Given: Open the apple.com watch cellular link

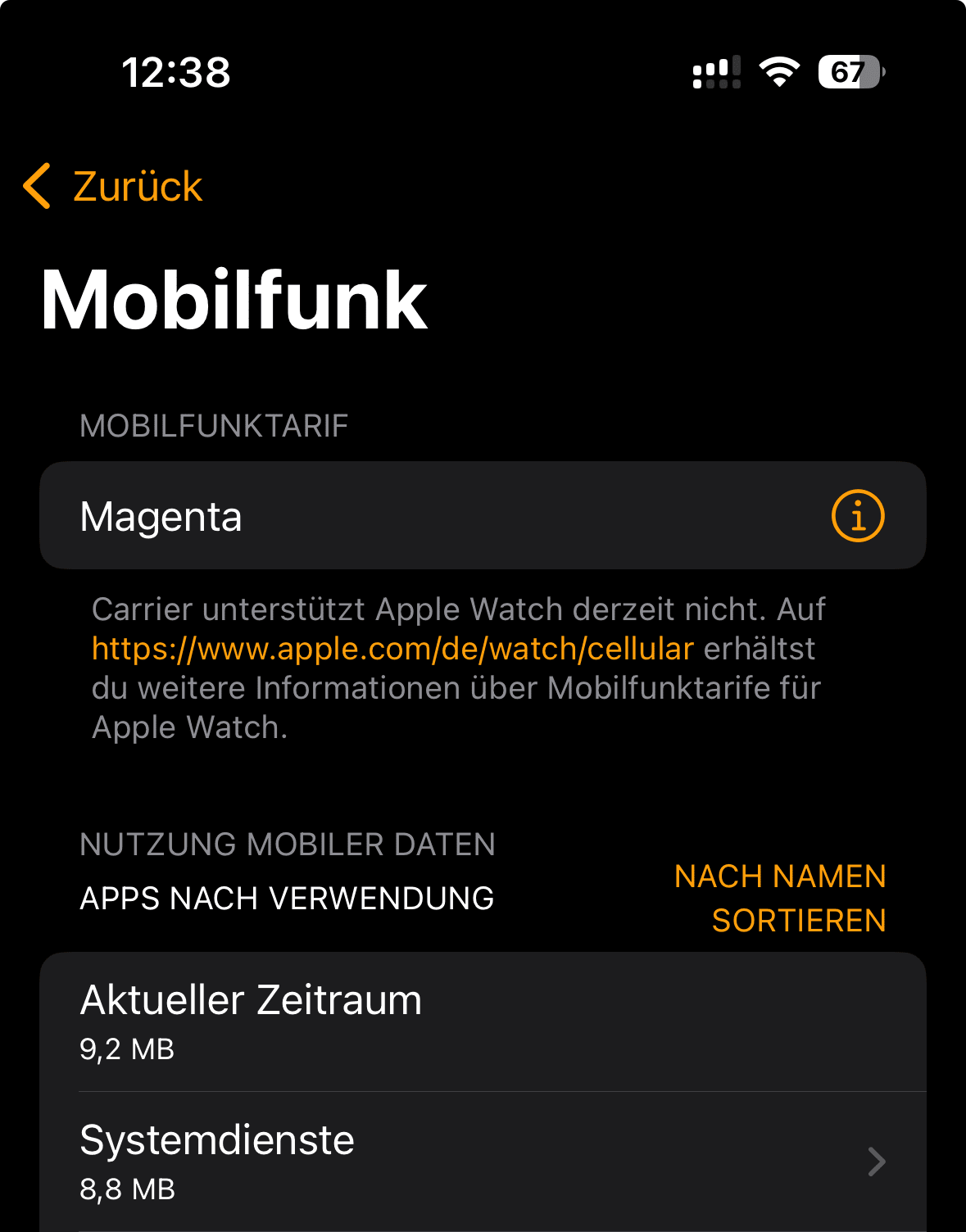Looking at the screenshot, I should [392, 649].
